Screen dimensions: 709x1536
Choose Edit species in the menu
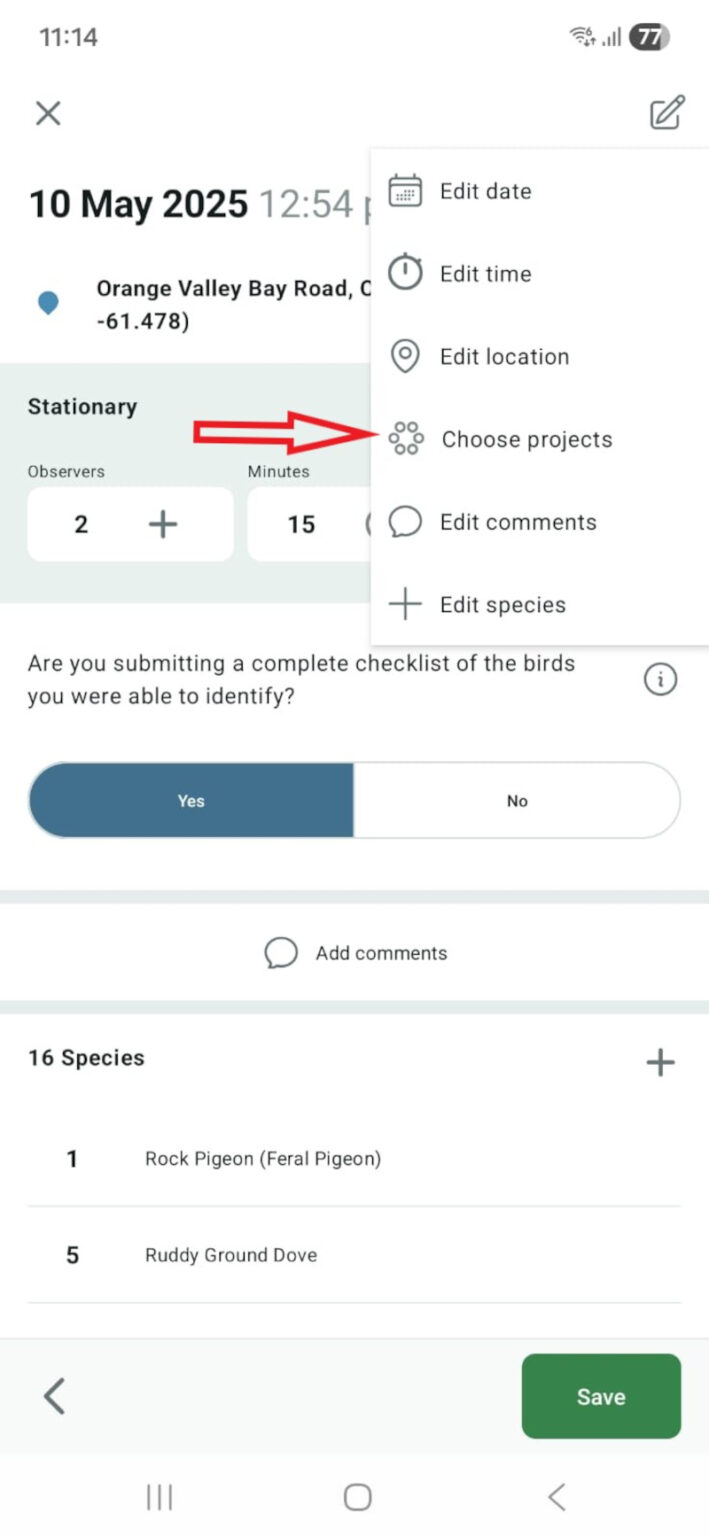click(502, 605)
